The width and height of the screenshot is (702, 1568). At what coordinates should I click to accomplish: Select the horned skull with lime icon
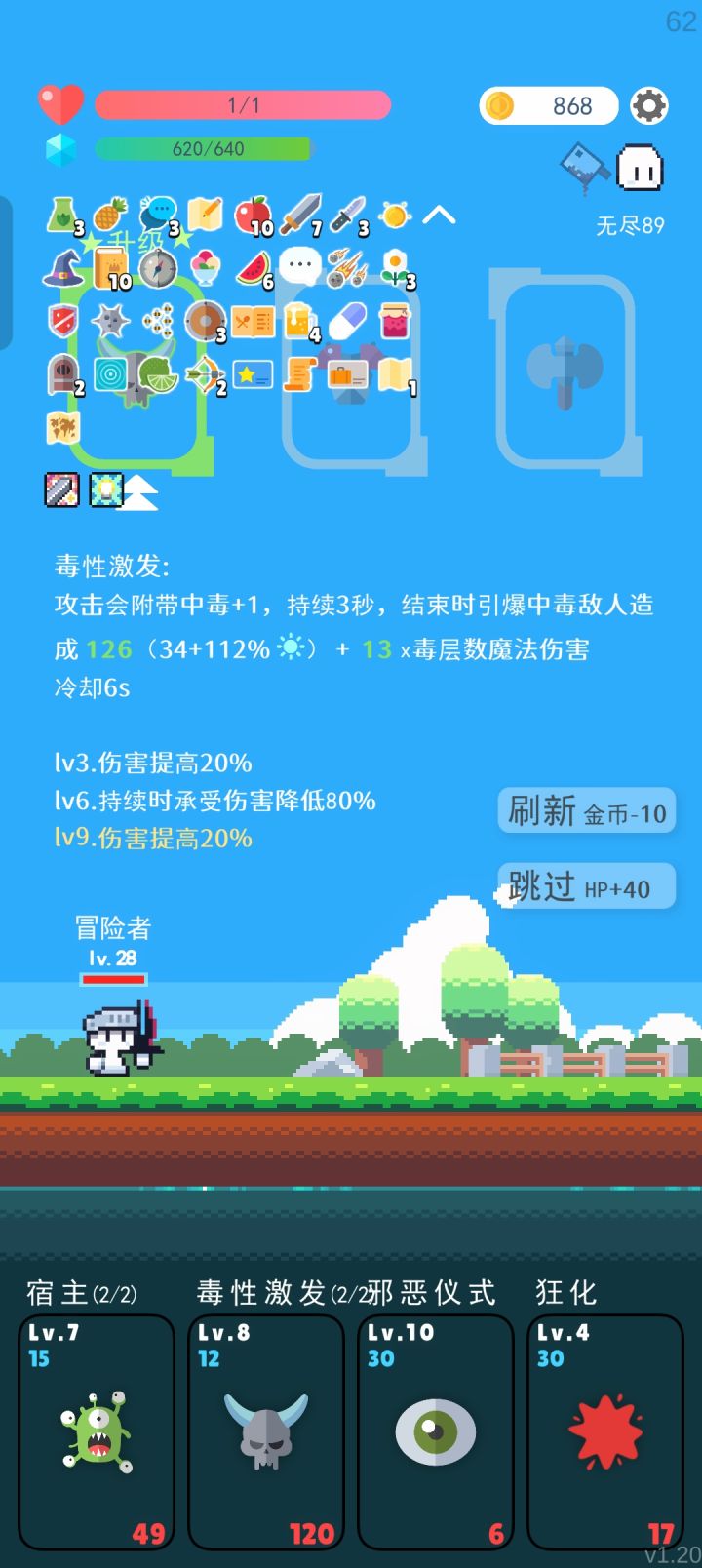(157, 375)
